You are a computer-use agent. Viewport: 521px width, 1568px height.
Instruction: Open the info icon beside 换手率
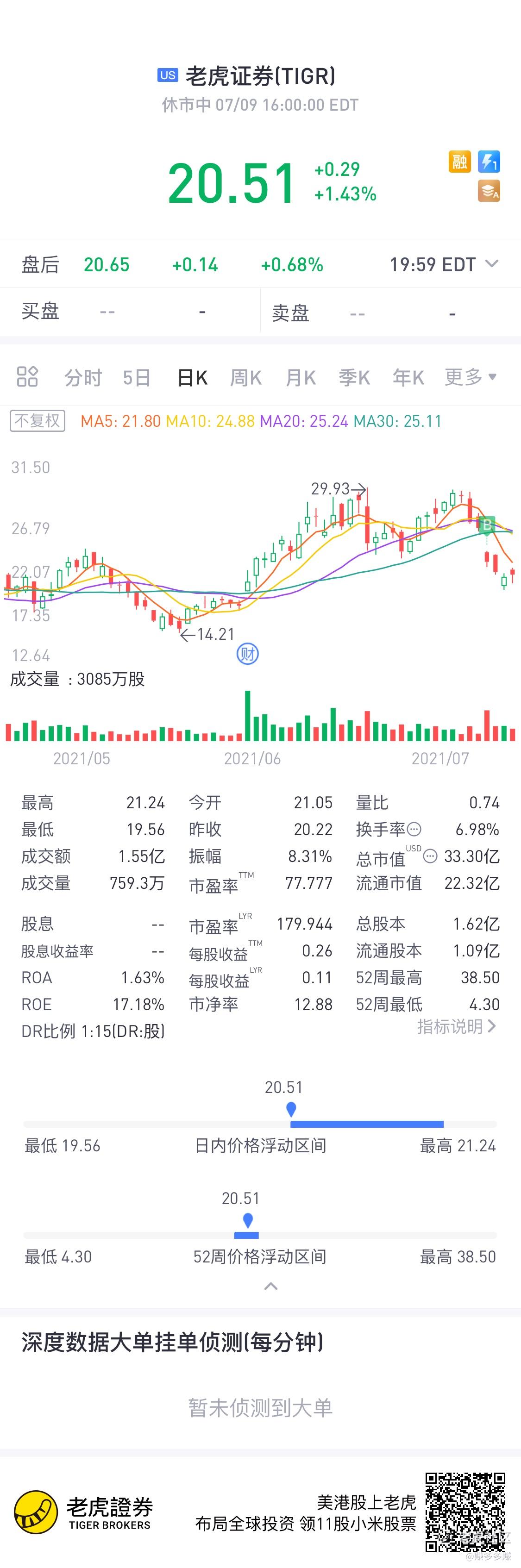pyautogui.click(x=414, y=829)
